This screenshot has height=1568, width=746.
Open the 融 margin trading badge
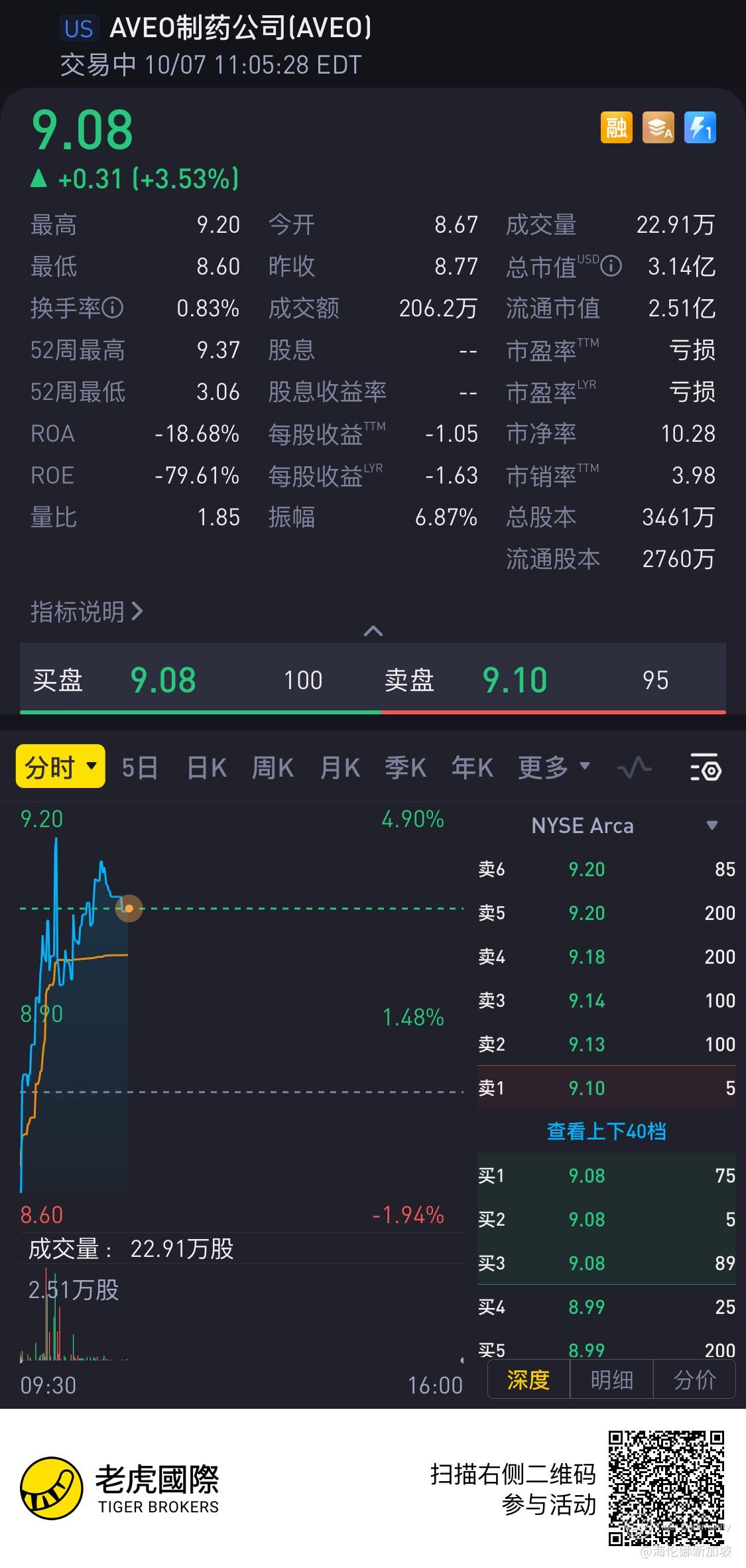click(x=616, y=127)
